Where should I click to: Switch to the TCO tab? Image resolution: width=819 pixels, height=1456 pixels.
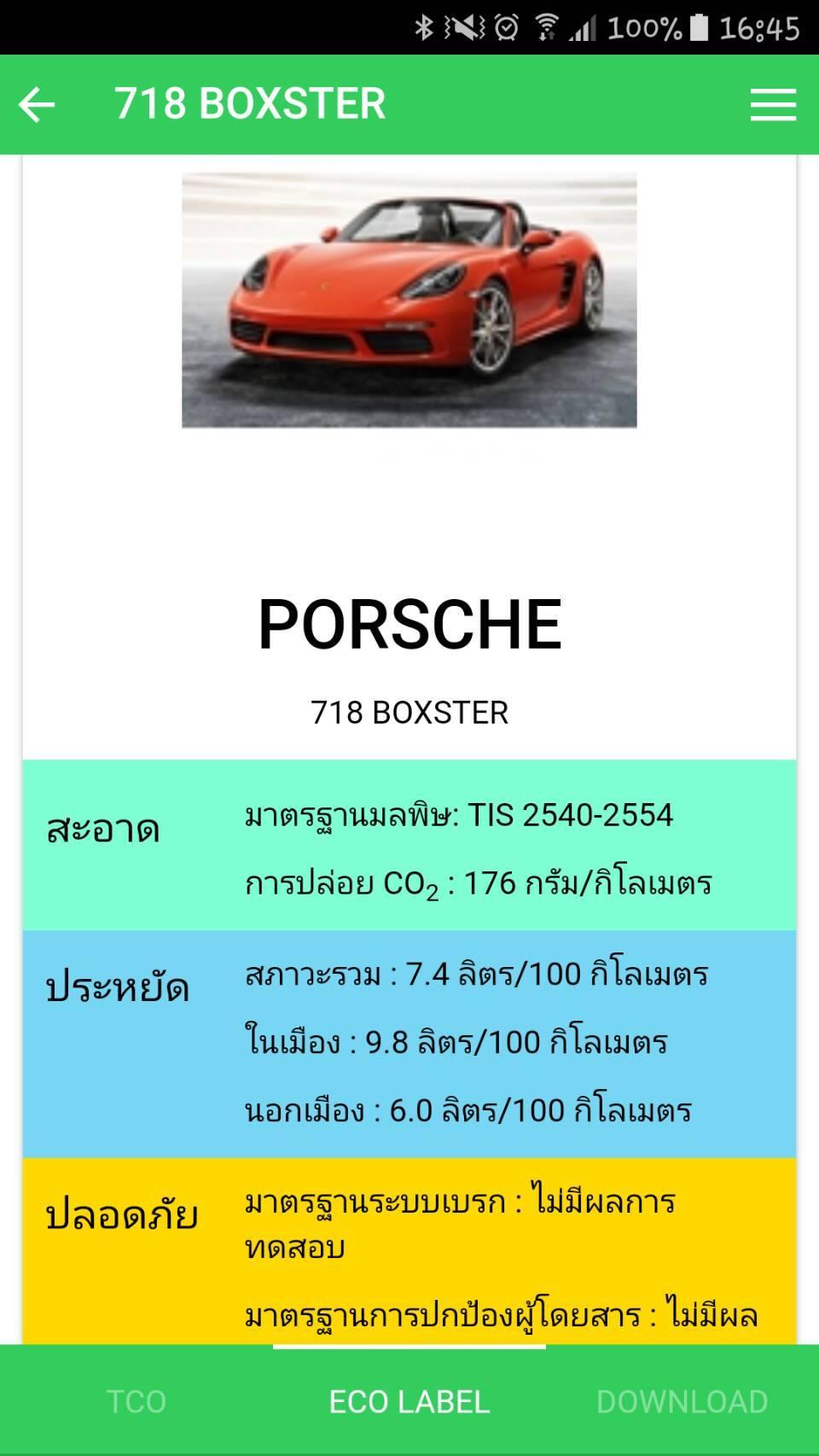click(x=136, y=1401)
